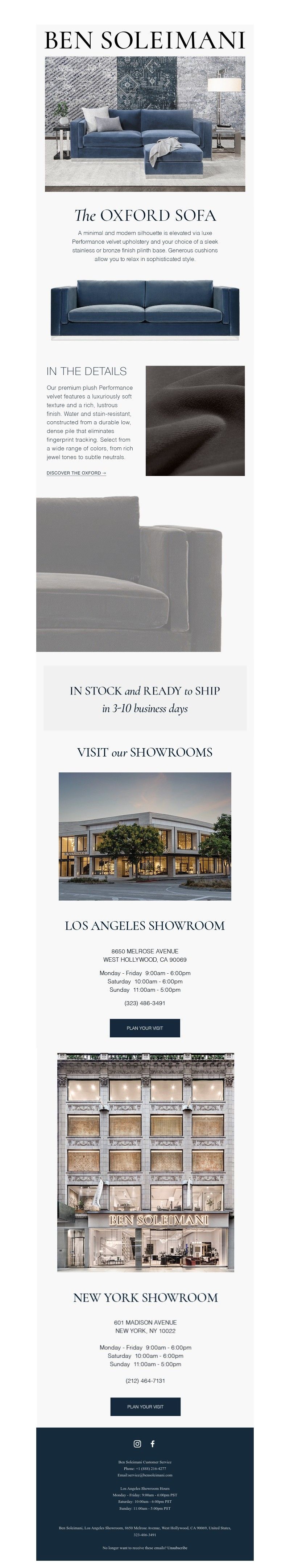Viewport: 290px width, 1568px height.
Task: View the Los Angeles showroom photo
Action: click(x=145, y=836)
